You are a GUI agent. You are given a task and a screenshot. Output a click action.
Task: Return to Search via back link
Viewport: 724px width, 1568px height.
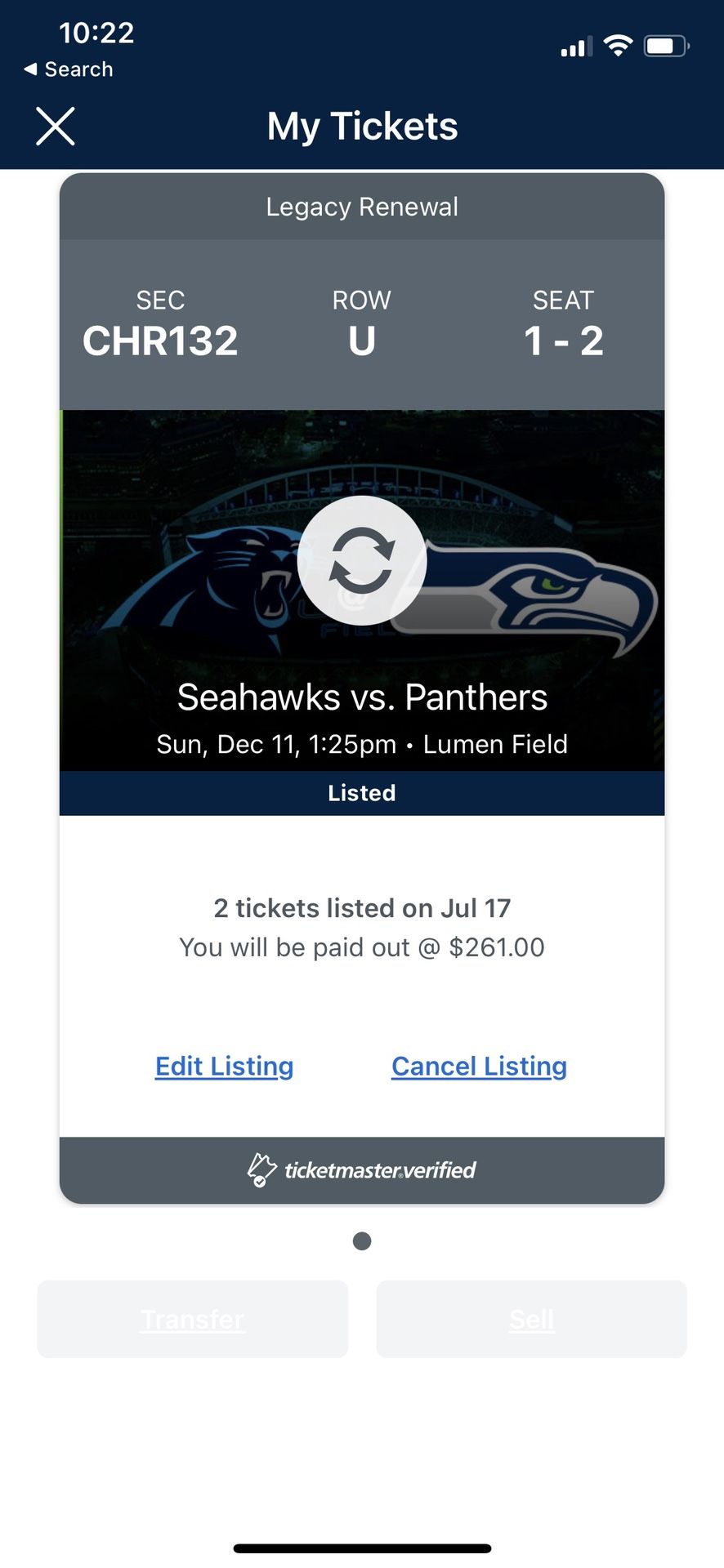click(69, 69)
